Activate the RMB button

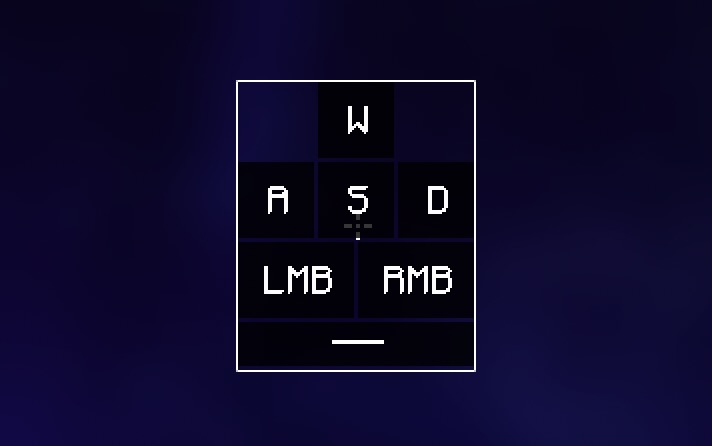pos(416,280)
